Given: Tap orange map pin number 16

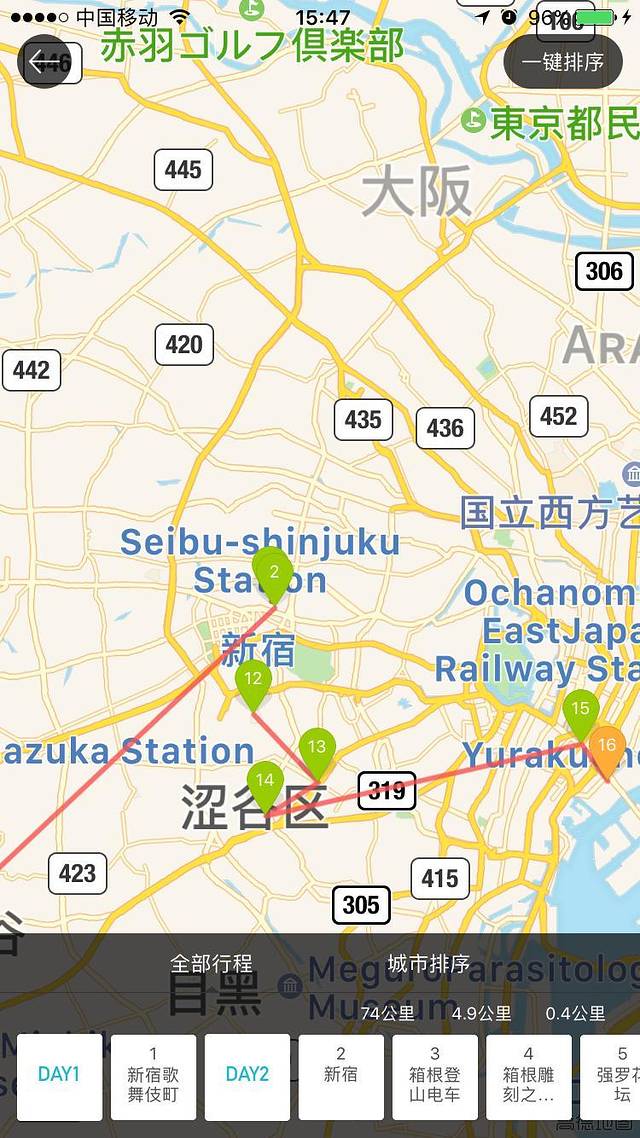Looking at the screenshot, I should [606, 748].
